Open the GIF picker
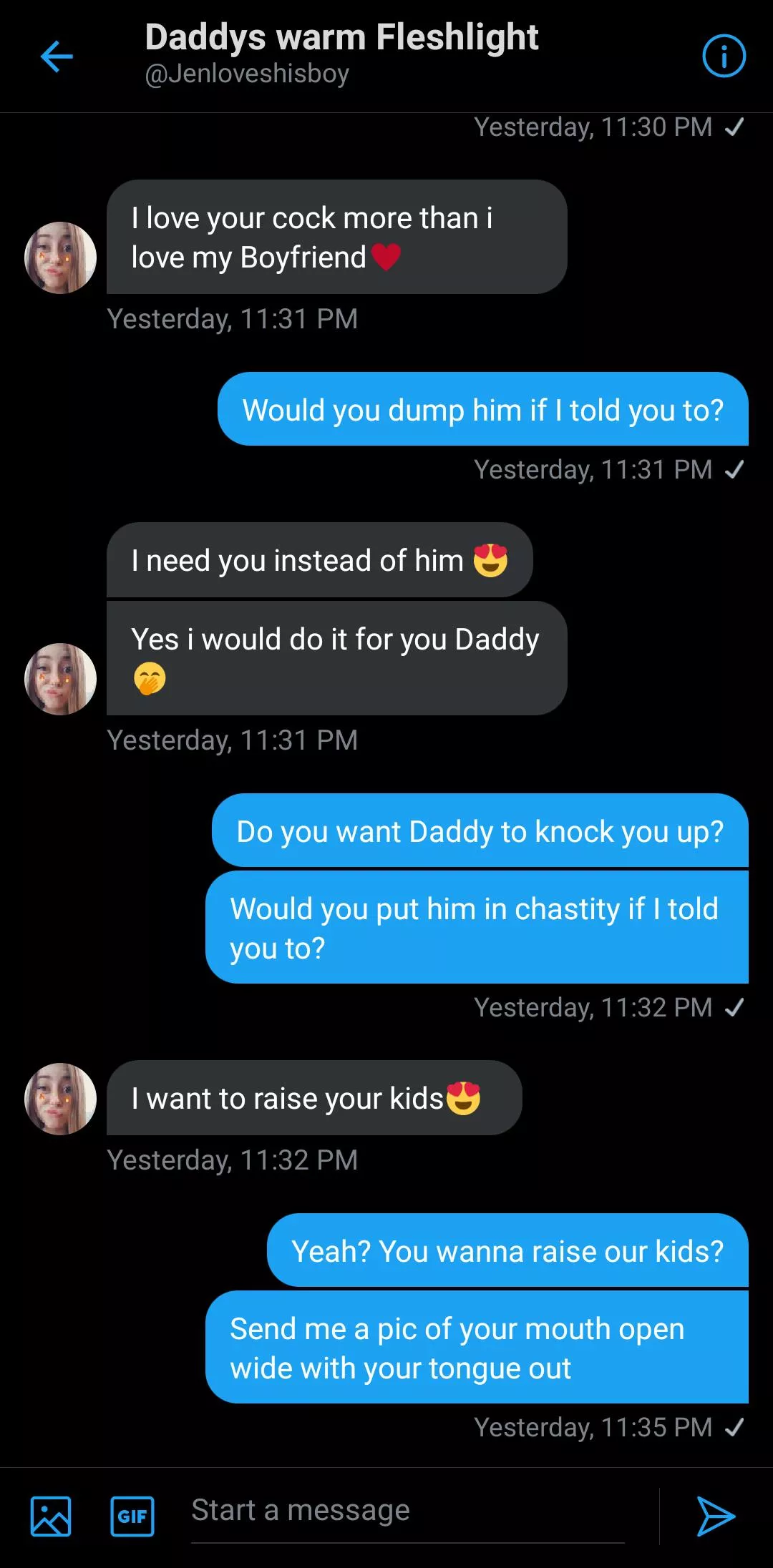773x1568 pixels. point(132,1516)
